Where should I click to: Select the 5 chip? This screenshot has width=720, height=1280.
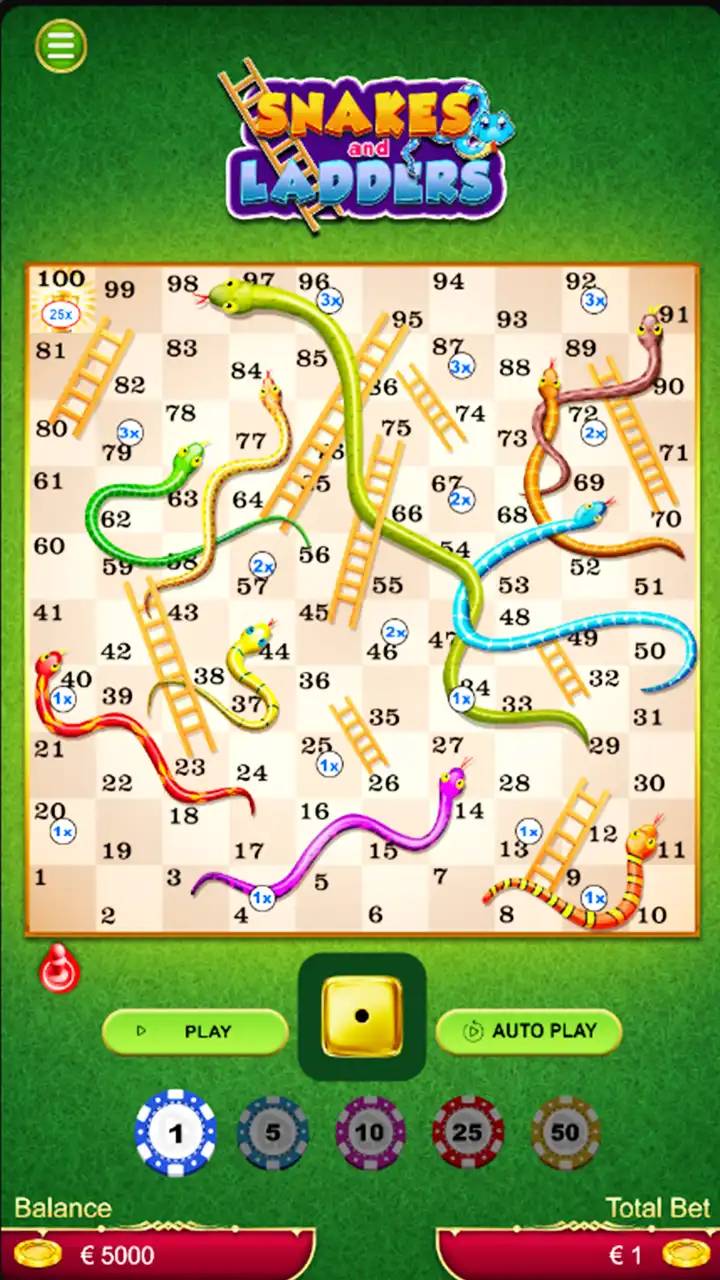tap(273, 1133)
